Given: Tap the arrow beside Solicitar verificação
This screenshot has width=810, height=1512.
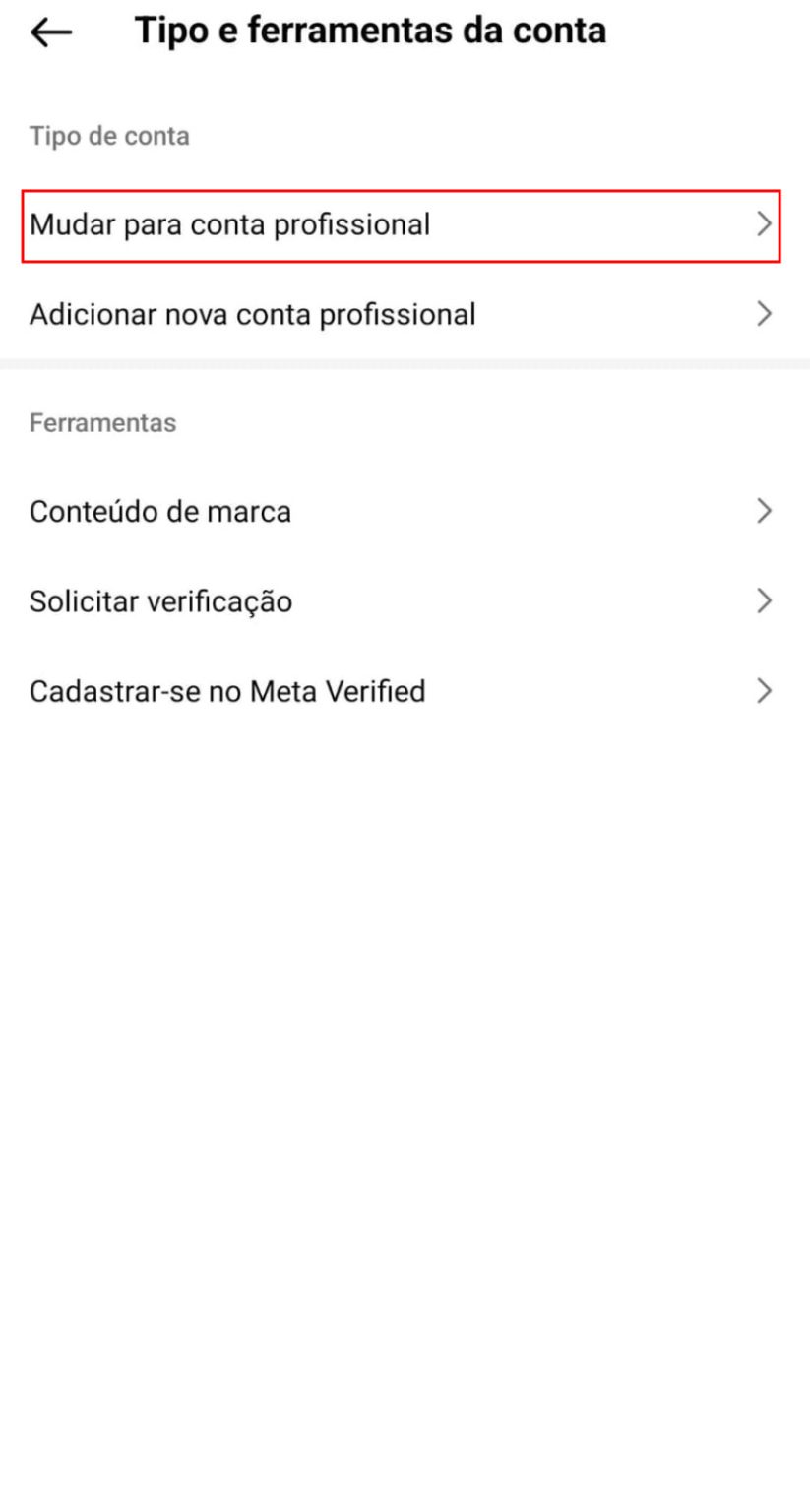Looking at the screenshot, I should 764,600.
